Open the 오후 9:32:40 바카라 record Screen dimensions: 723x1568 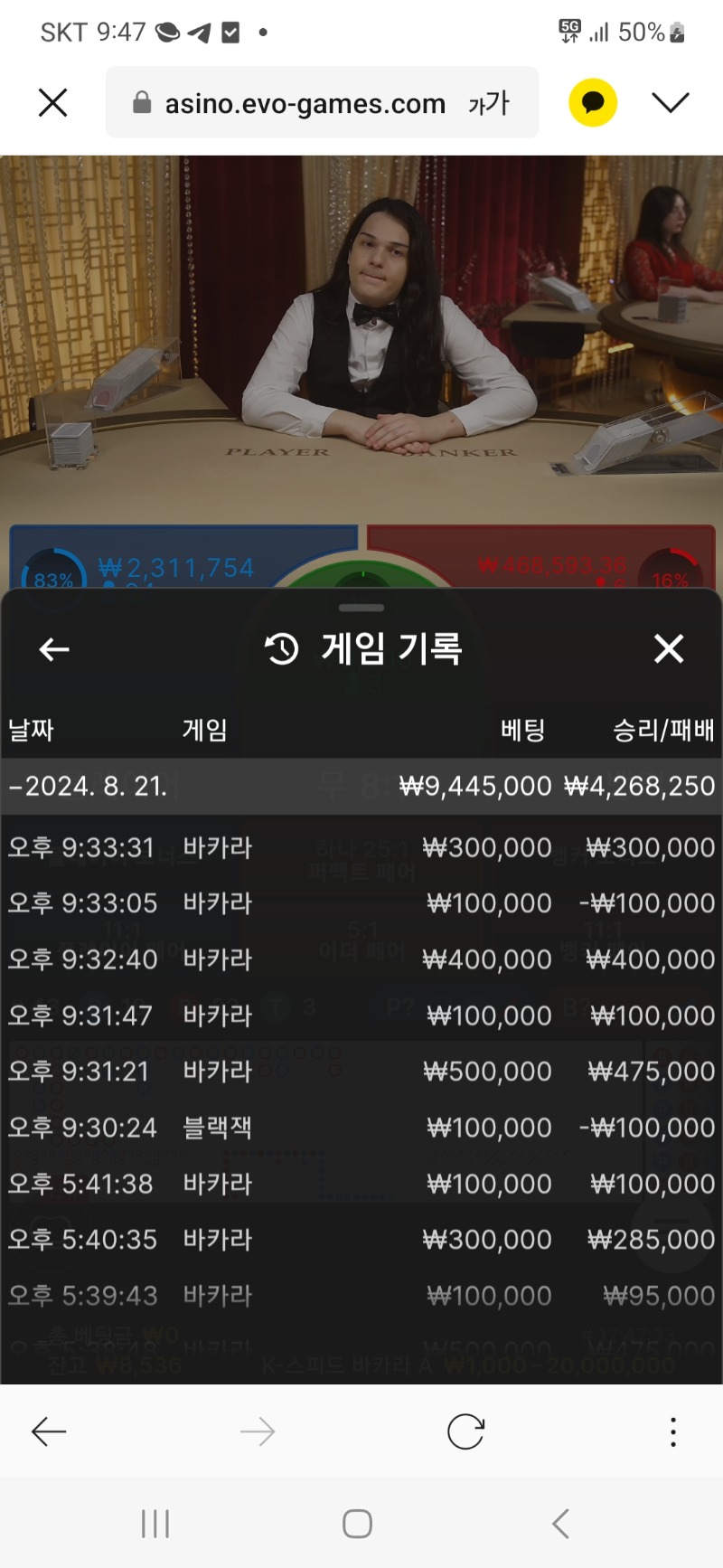click(x=361, y=959)
